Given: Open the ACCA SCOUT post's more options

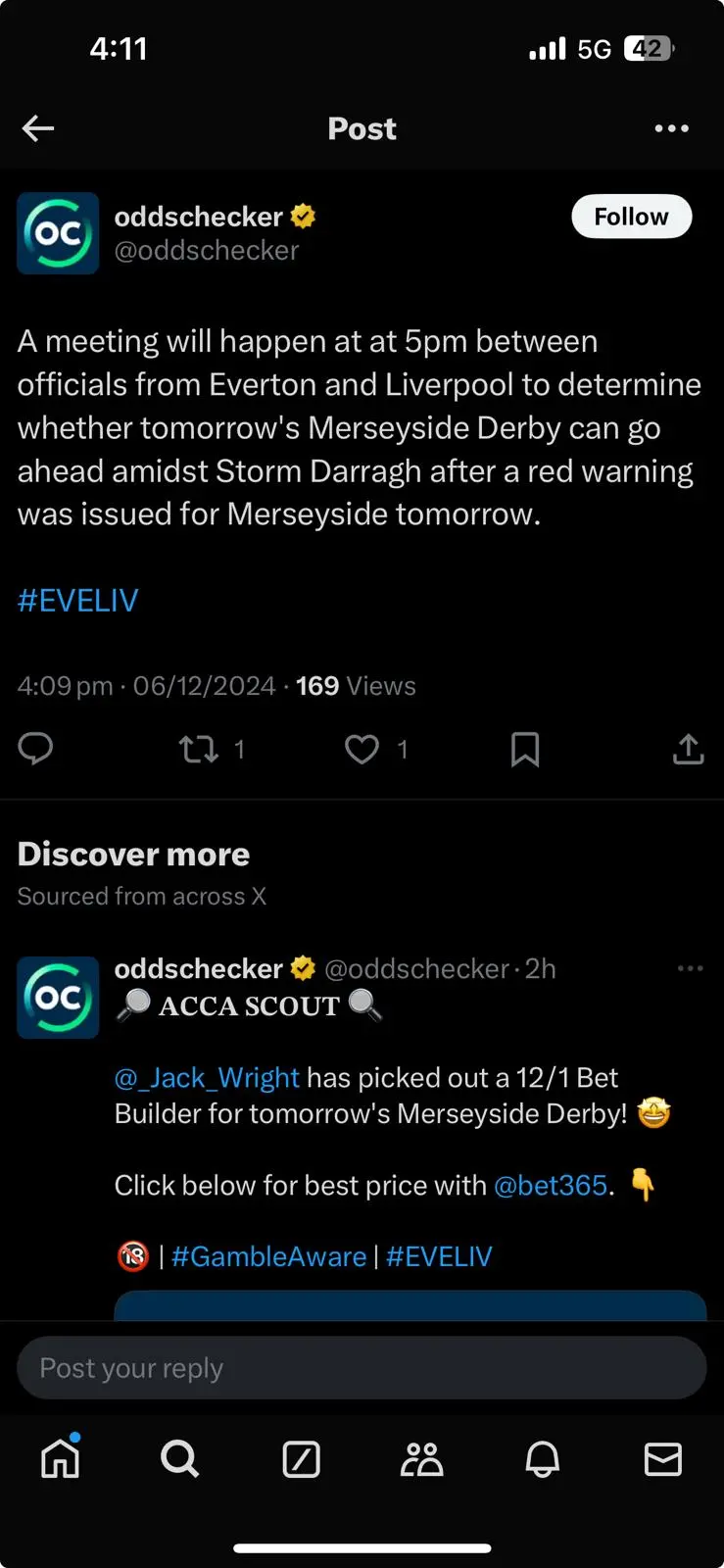Looking at the screenshot, I should pos(690,968).
